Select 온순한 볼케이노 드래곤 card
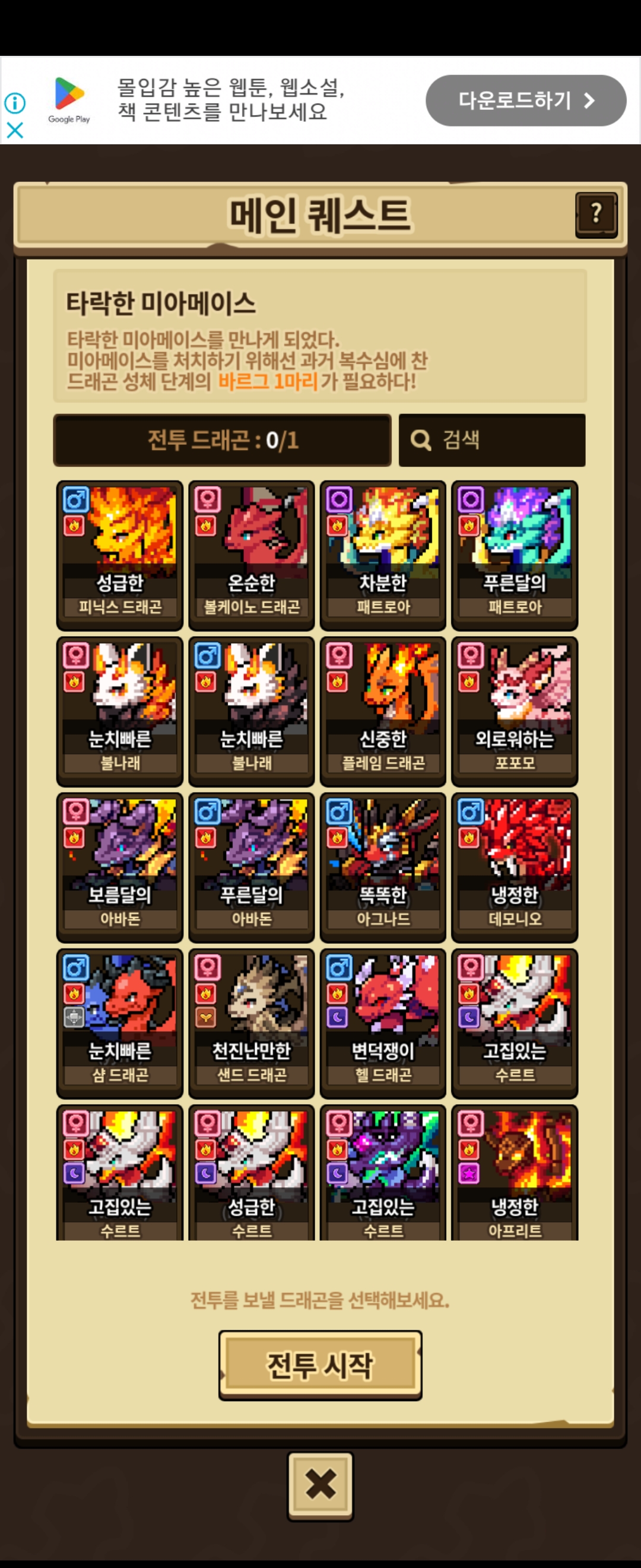Screen dimensions: 641x1568 (251, 555)
